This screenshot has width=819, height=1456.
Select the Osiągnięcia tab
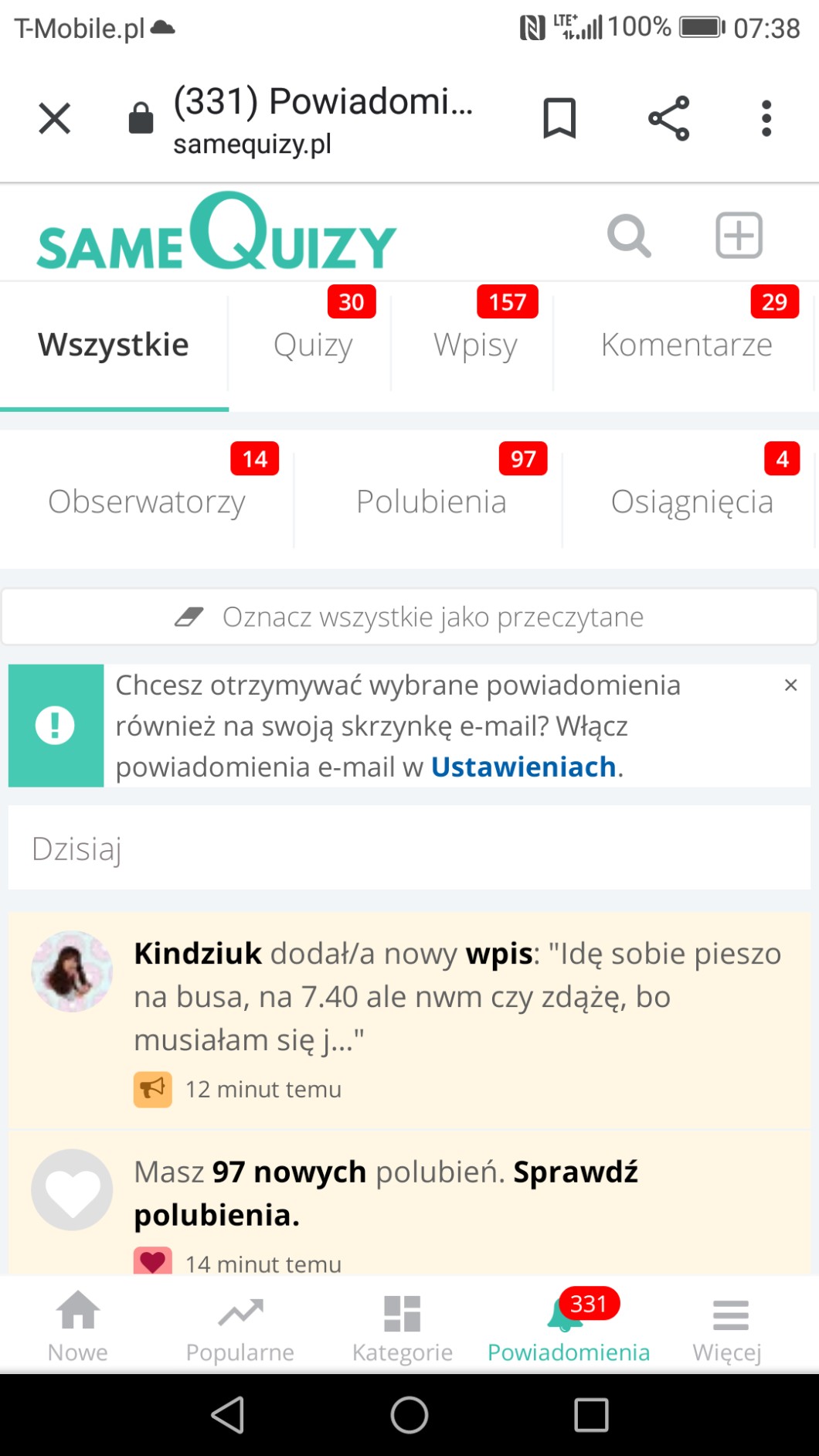[692, 502]
